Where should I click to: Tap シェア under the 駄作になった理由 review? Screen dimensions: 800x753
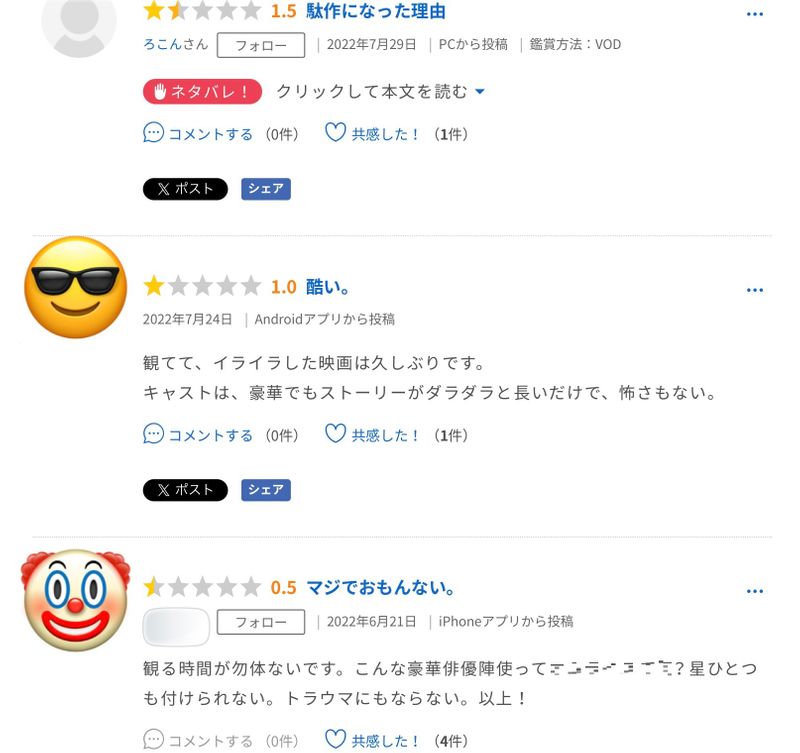tap(265, 189)
